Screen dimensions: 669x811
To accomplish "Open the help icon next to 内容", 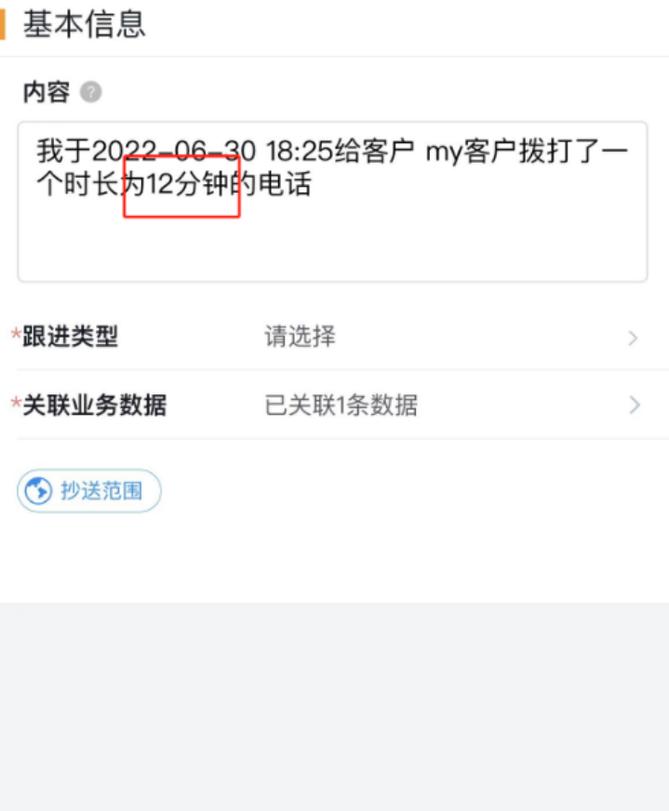I will 91,93.
